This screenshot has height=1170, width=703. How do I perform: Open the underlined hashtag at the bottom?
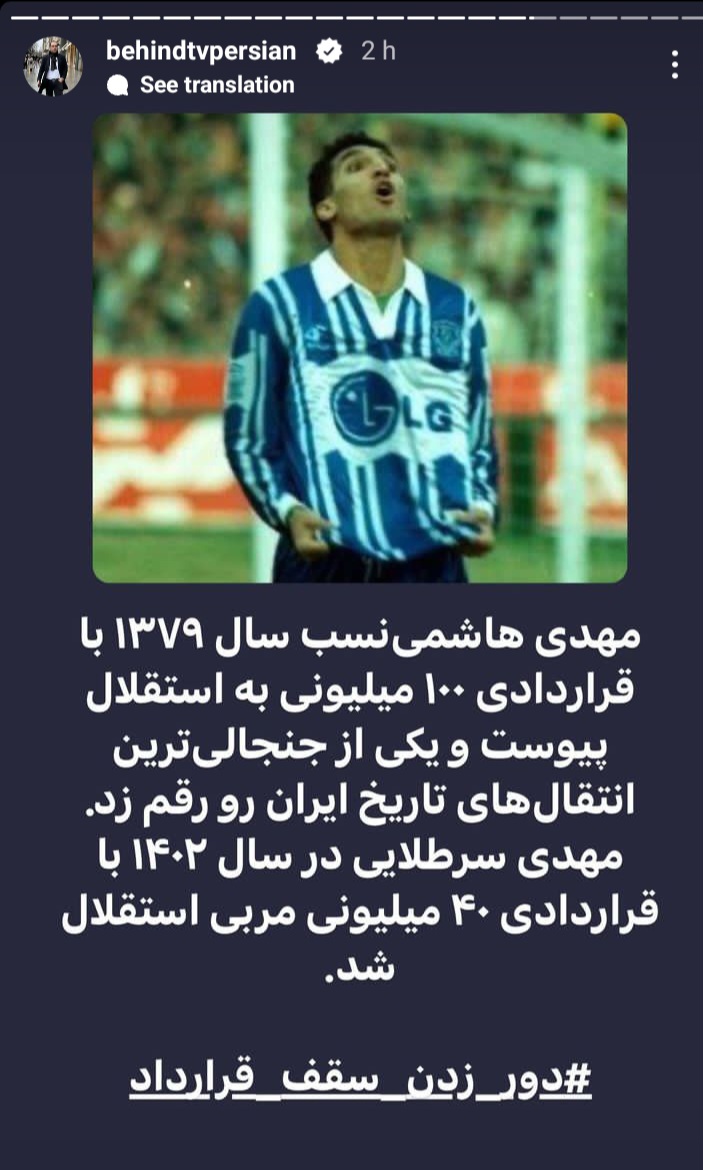(x=360, y=1080)
